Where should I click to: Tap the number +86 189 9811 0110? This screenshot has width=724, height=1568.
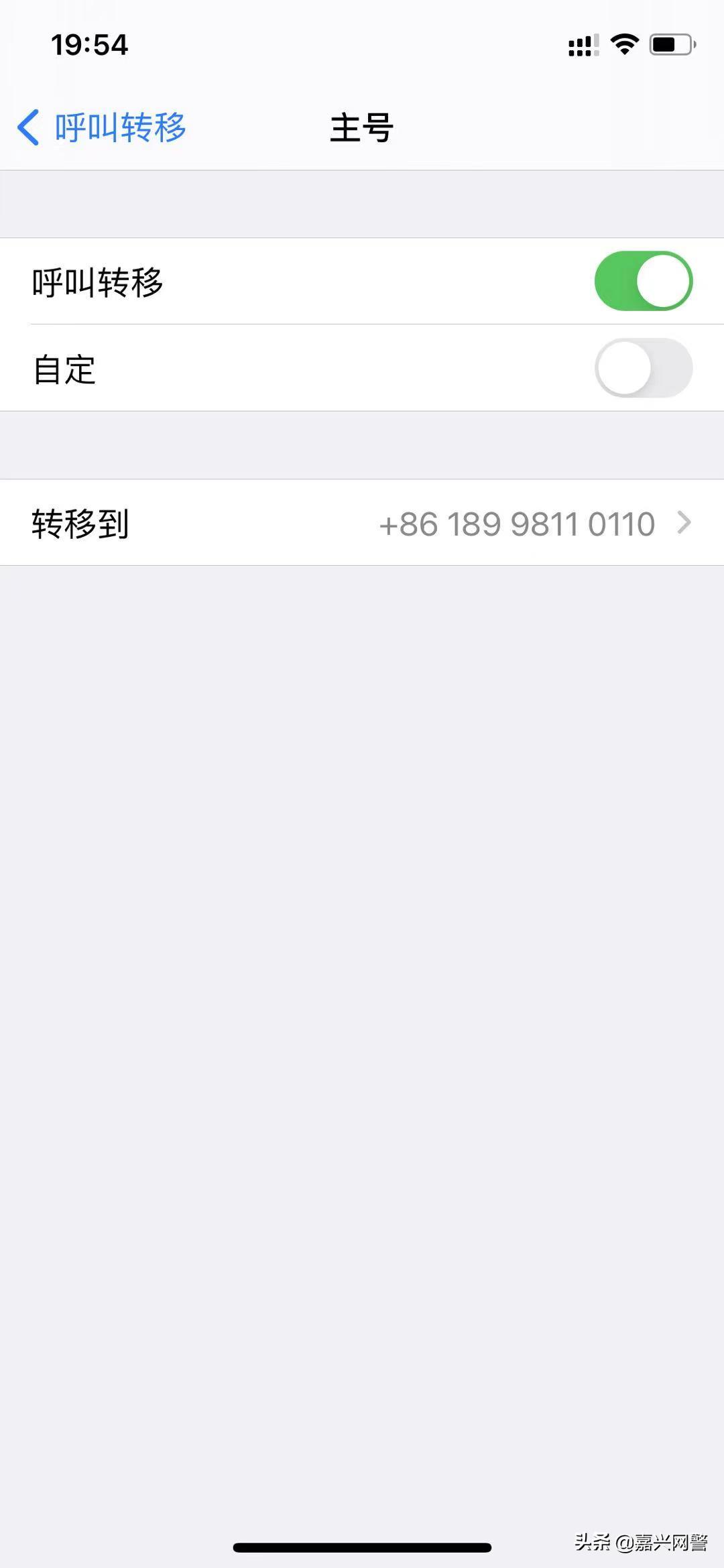click(x=516, y=524)
